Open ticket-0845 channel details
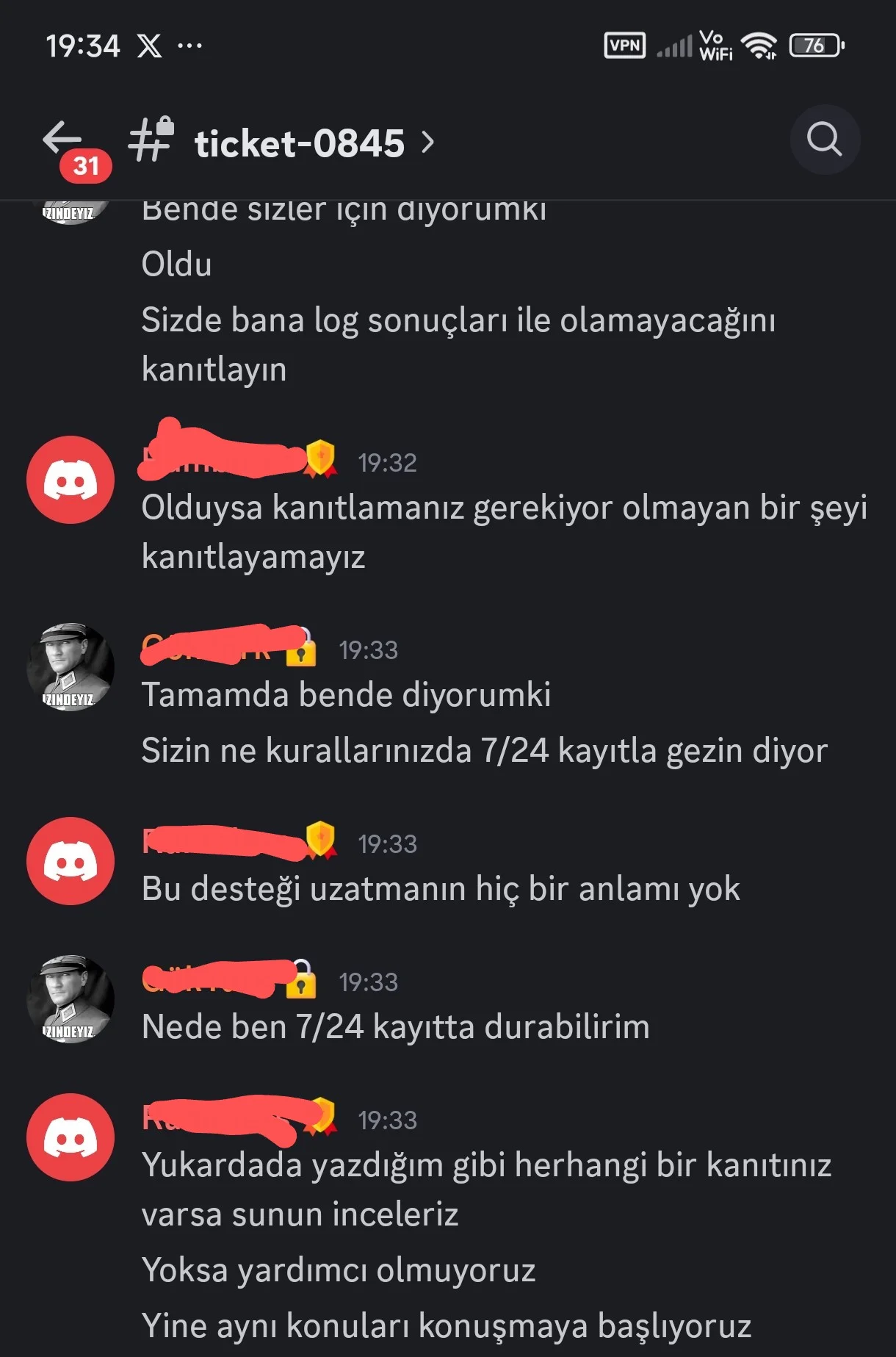This screenshot has height=1357, width=896. (x=300, y=143)
